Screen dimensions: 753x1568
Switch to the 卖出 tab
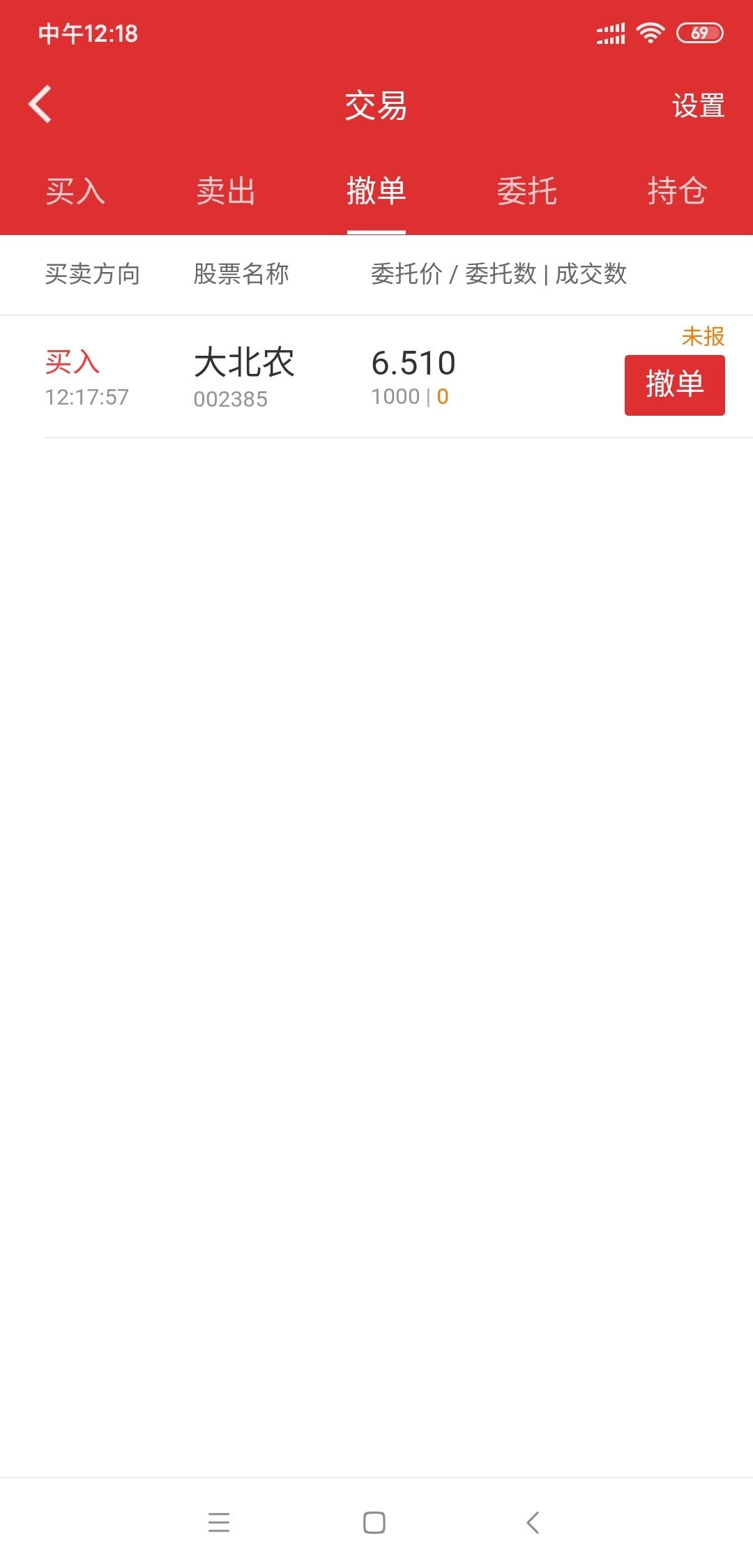[226, 191]
